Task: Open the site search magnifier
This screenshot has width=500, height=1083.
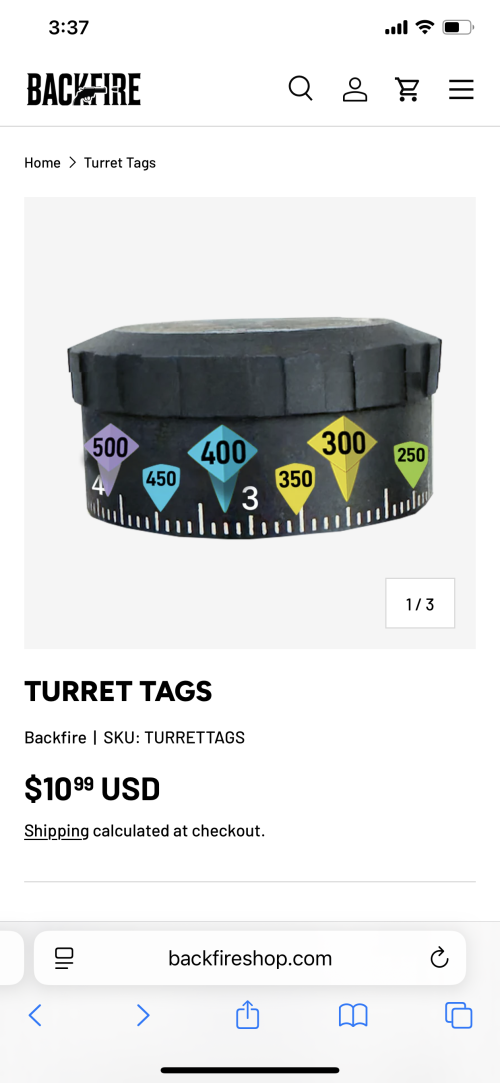Action: [x=300, y=89]
